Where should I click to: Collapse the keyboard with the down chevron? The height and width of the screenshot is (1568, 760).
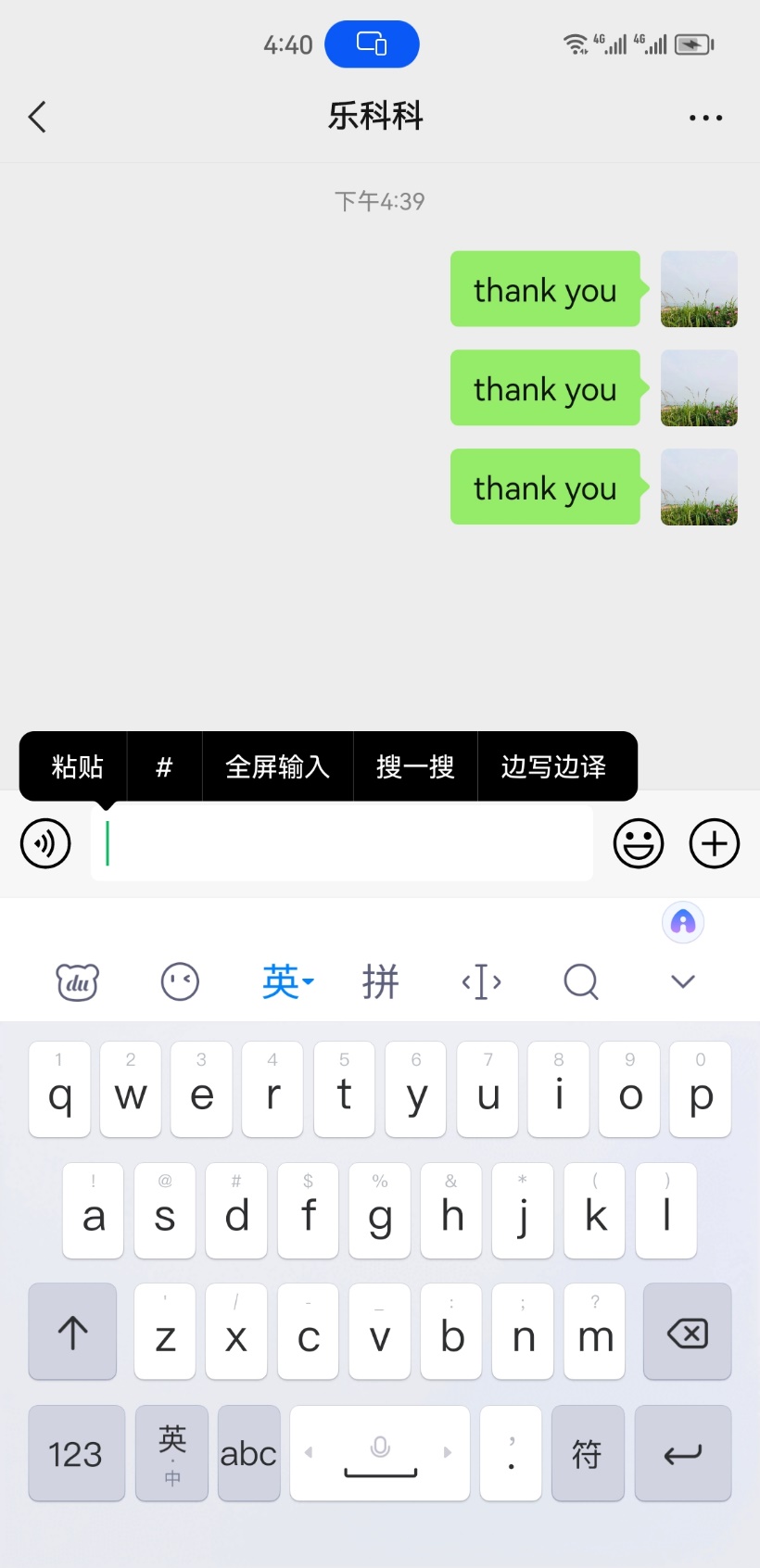pyautogui.click(x=683, y=981)
